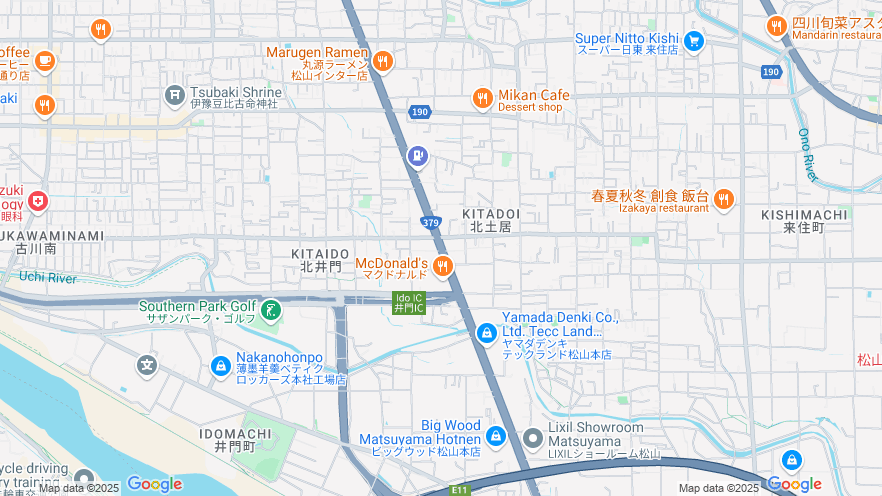Select the Ido IC interchange label

tap(409, 304)
